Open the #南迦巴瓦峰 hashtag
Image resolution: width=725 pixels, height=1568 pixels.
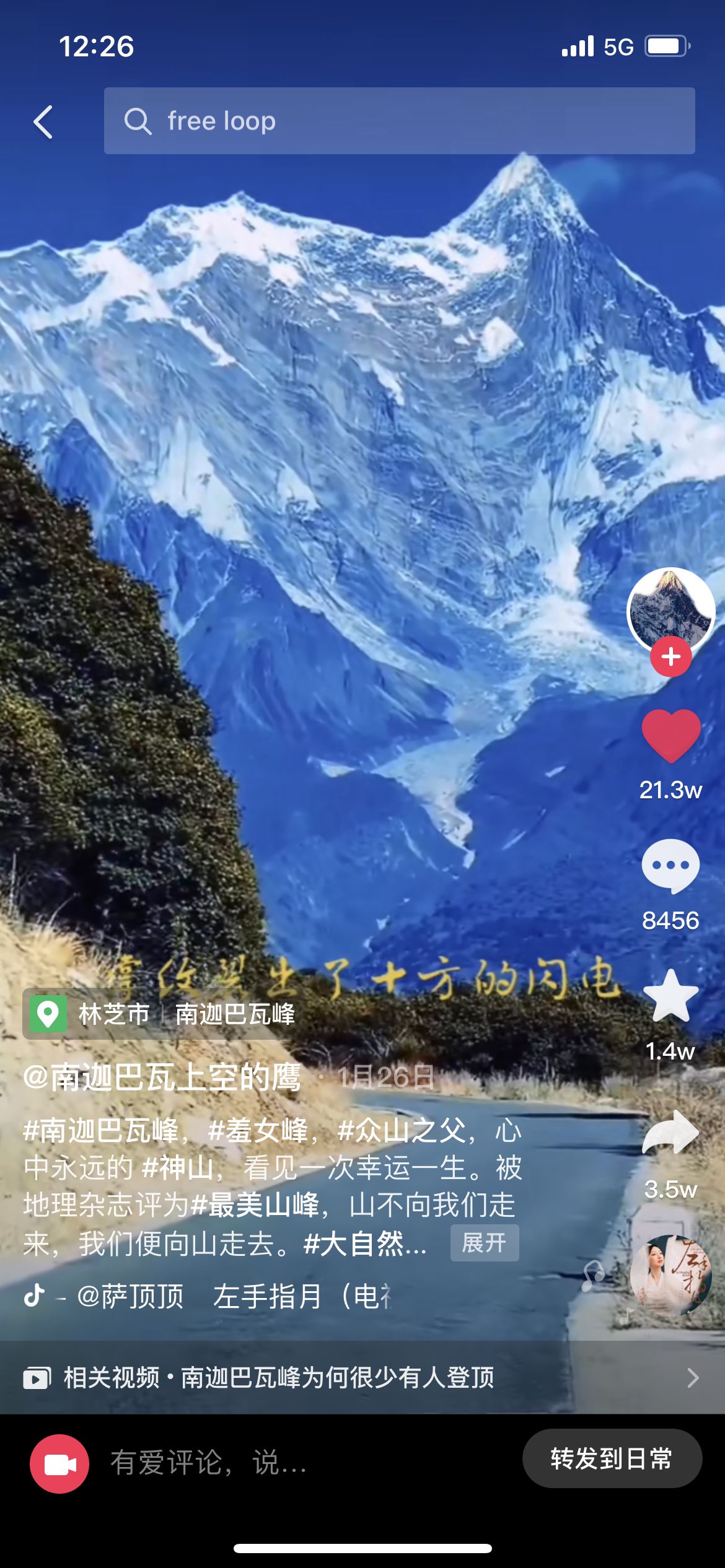click(x=101, y=1131)
